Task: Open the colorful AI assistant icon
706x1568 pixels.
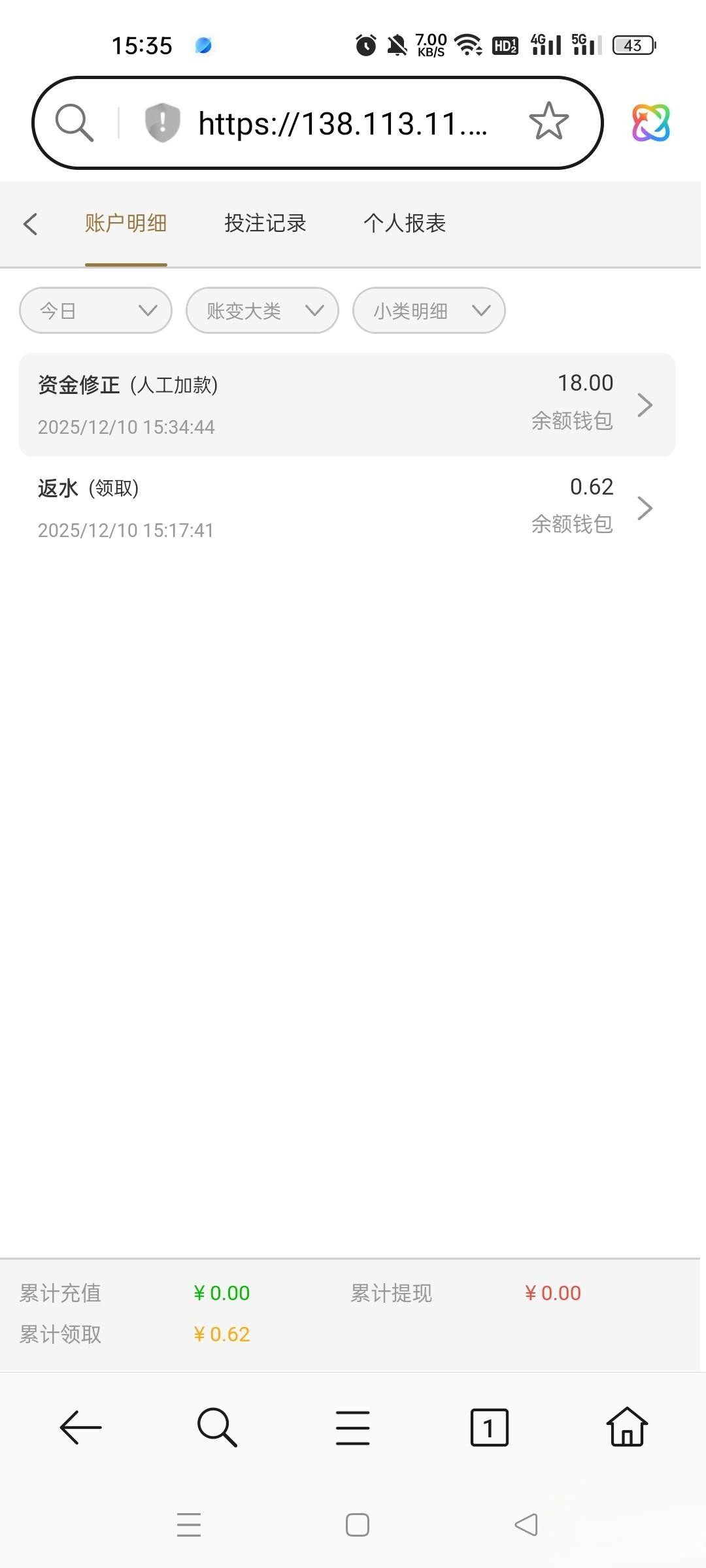Action: [x=650, y=123]
